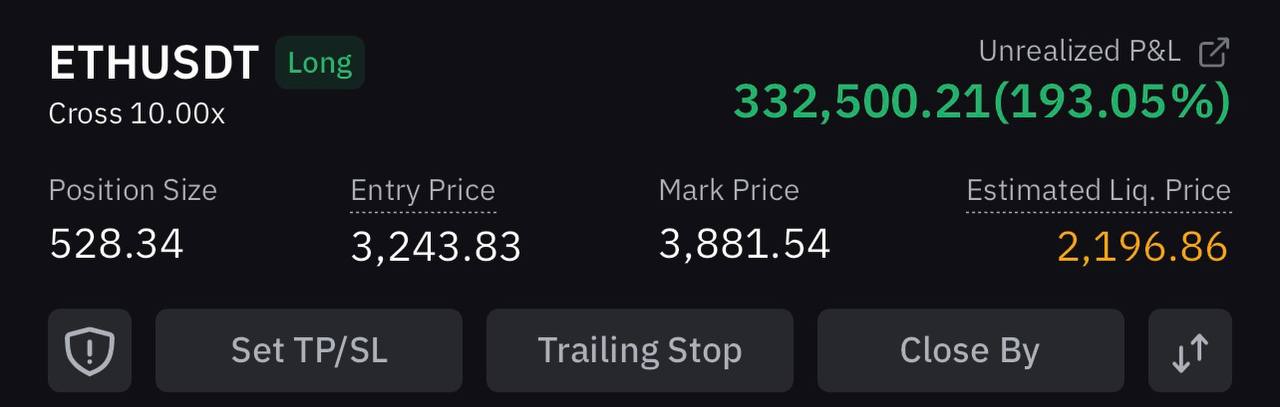Set a Trailing Stop

(640, 350)
